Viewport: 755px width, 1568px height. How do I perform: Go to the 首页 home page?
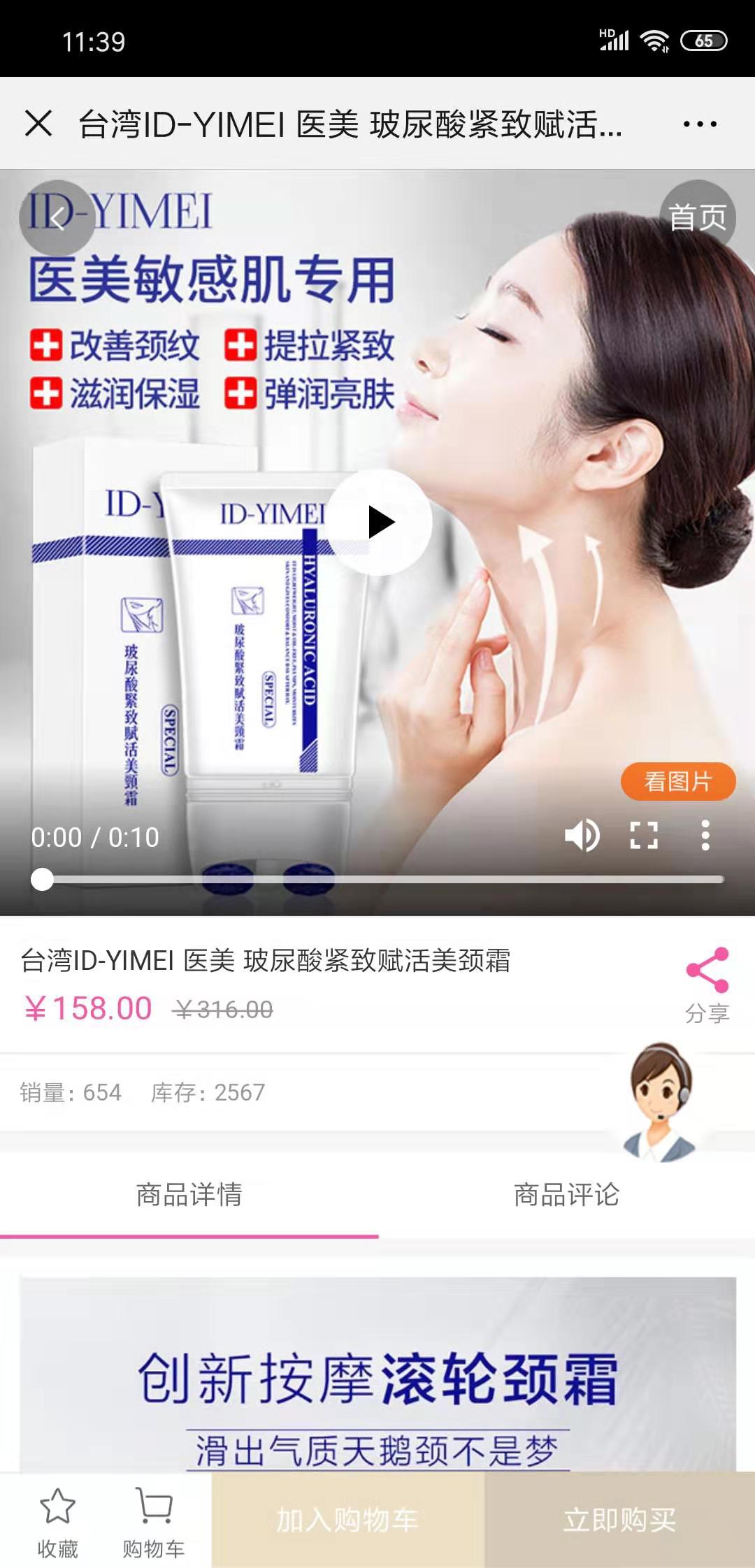(x=697, y=218)
